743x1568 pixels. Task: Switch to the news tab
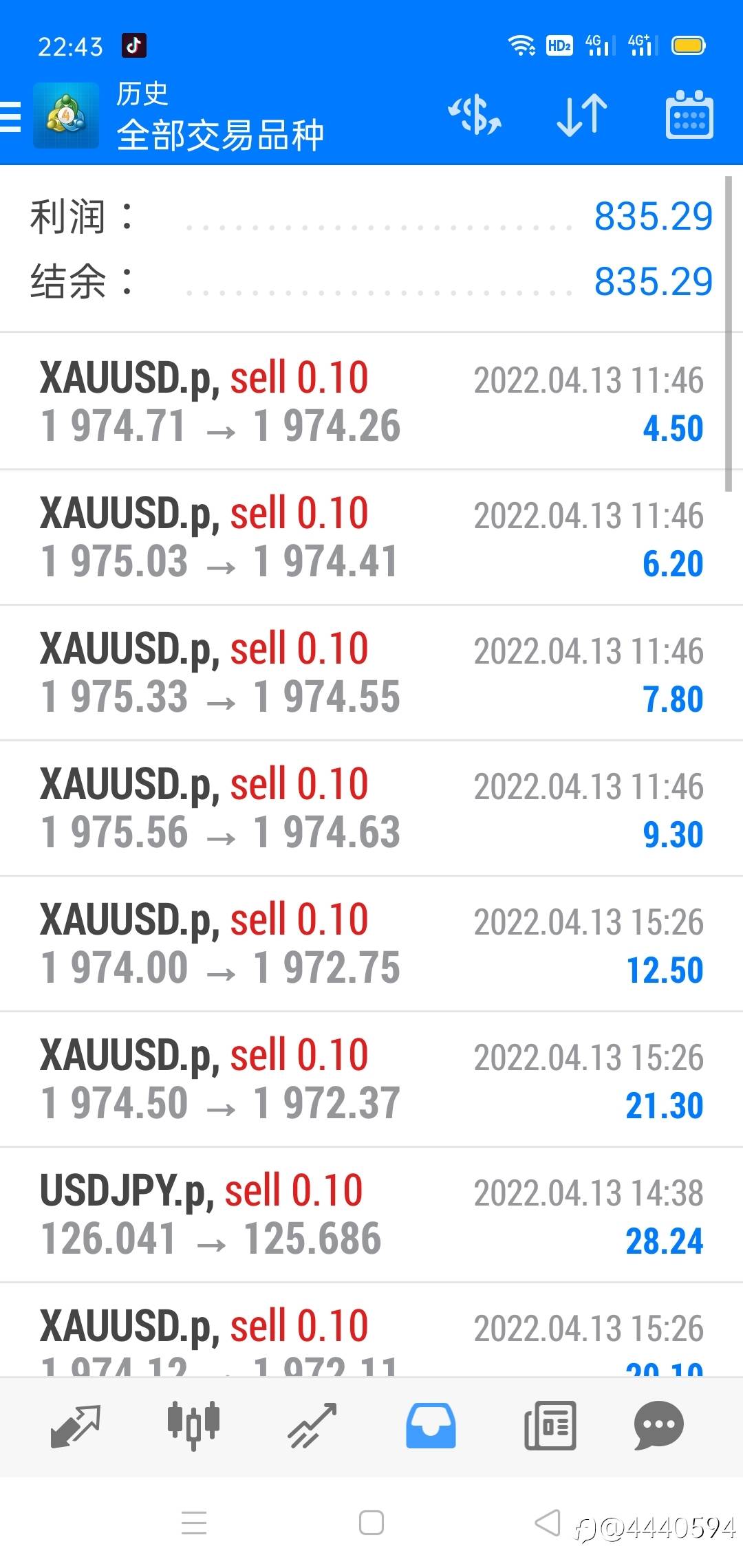(550, 1426)
